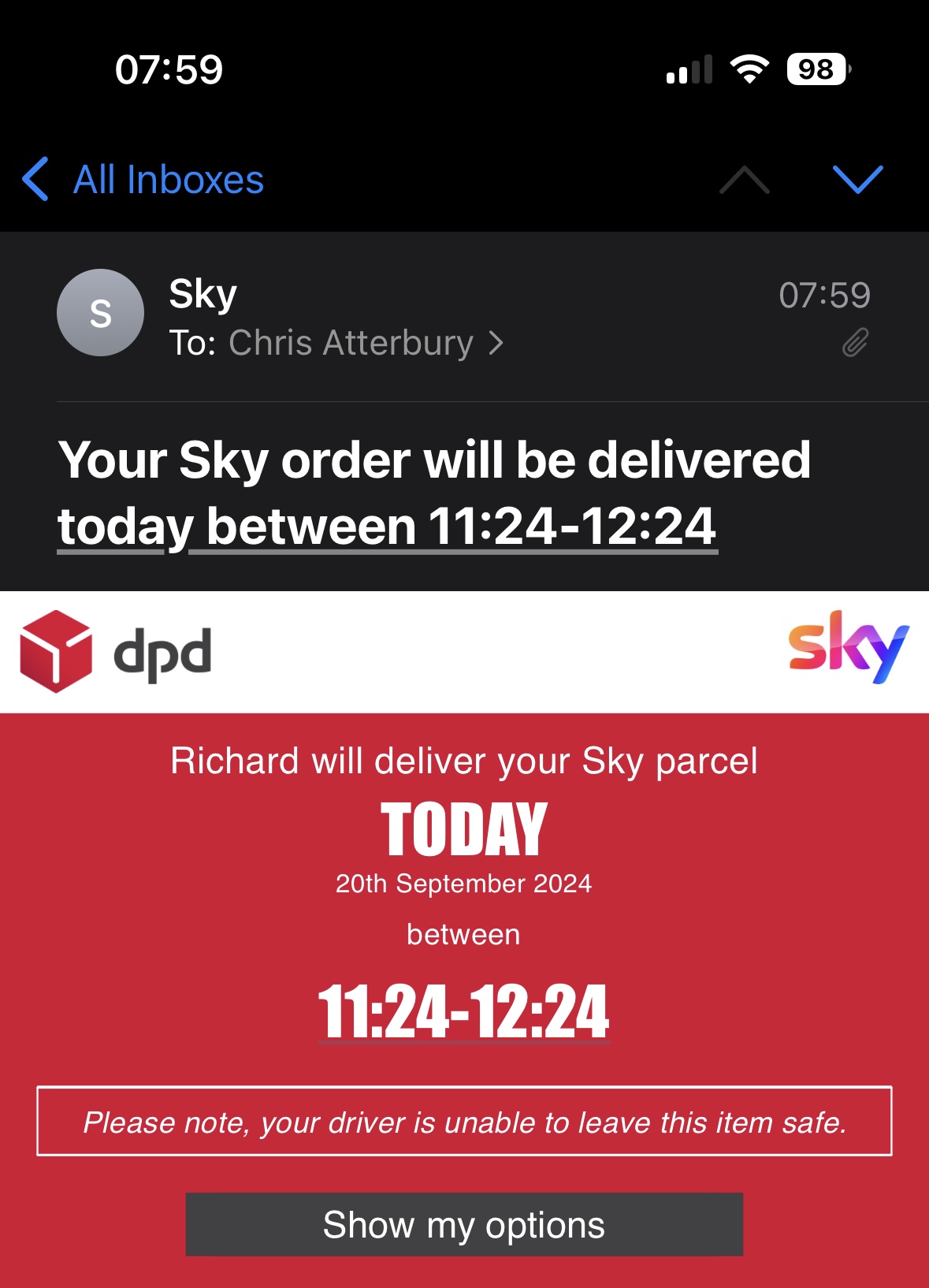This screenshot has height=1288, width=929.
Task: Tap the email timestamp 07:59
Action: point(827,293)
